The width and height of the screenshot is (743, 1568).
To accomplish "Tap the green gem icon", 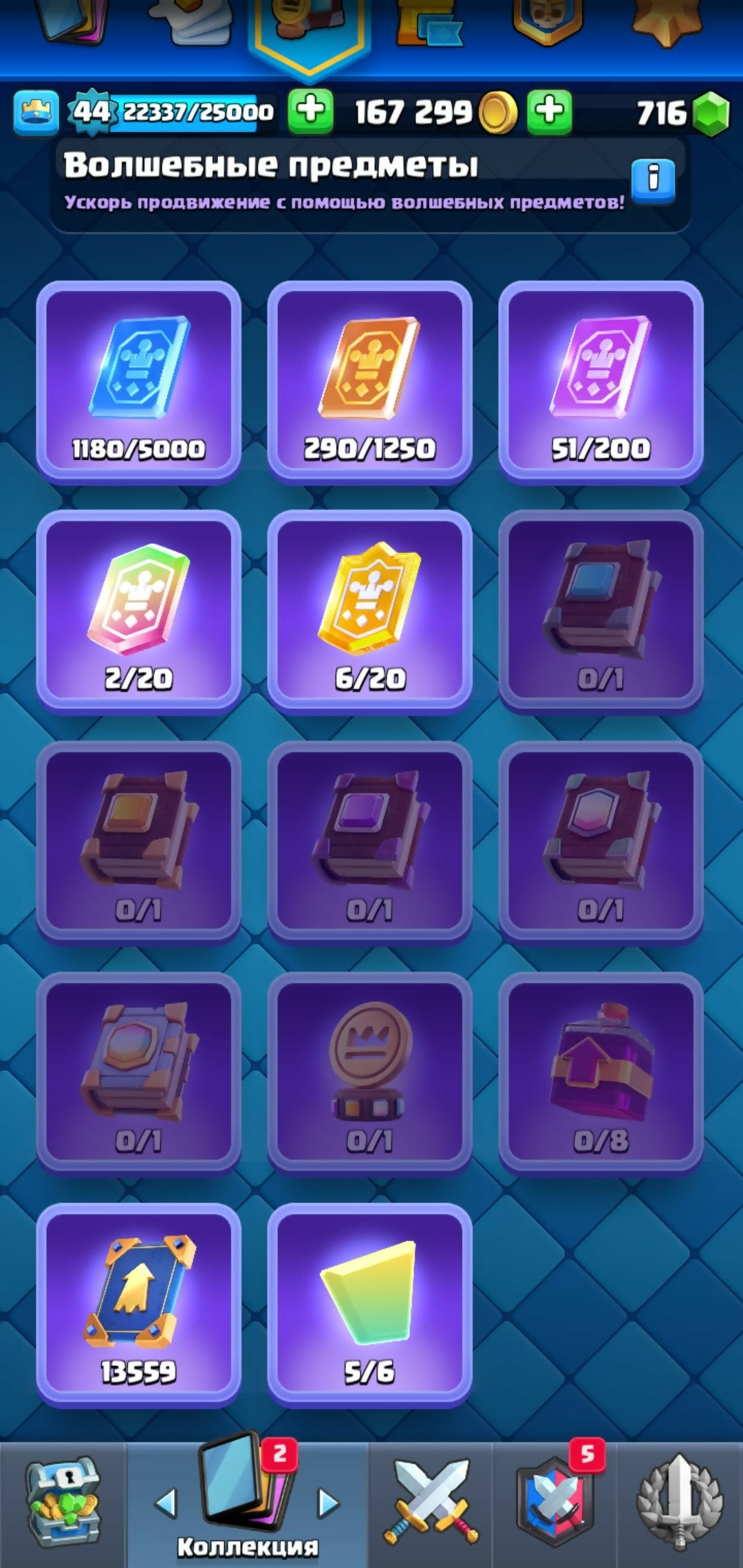I will (710, 113).
